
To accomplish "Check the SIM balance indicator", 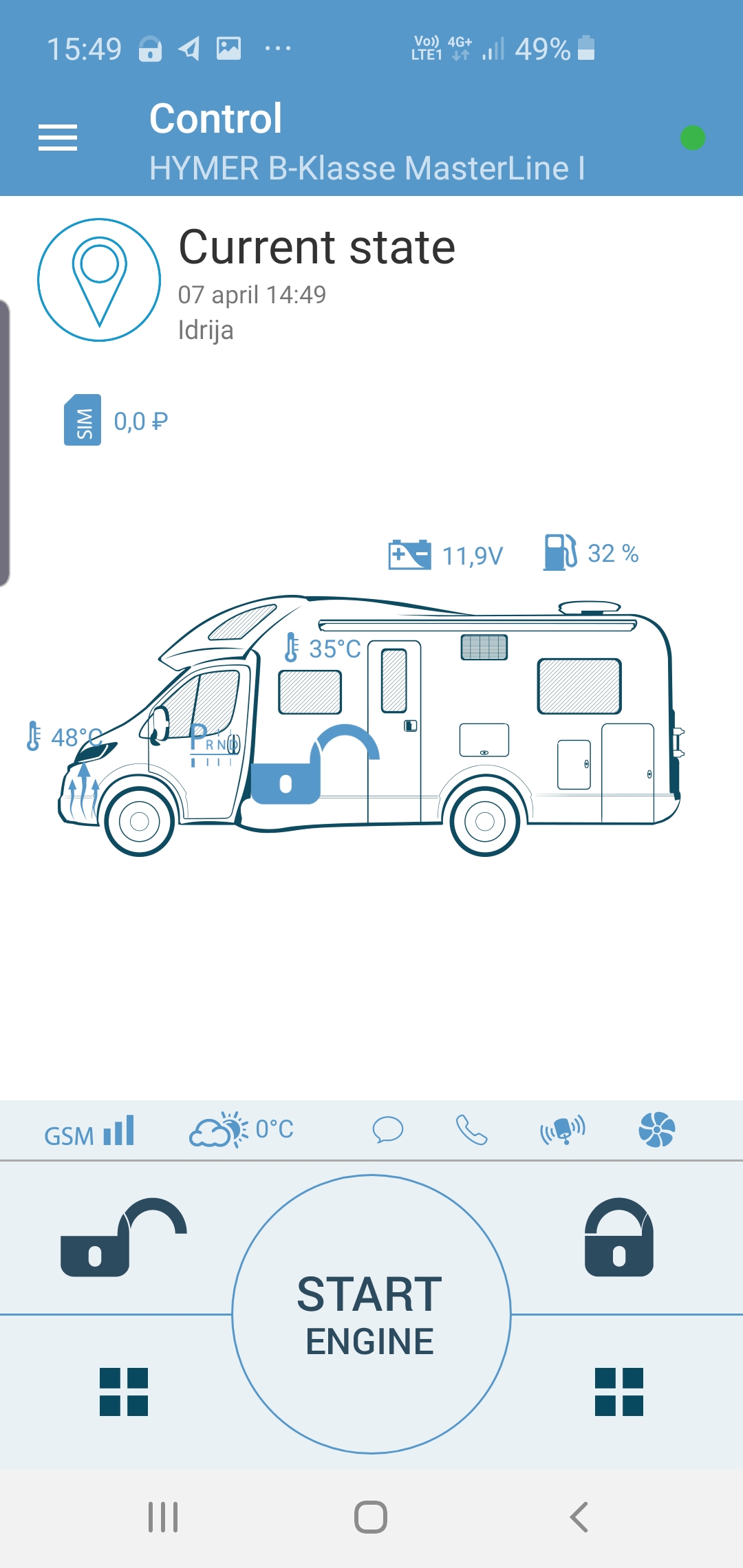I will pyautogui.click(x=116, y=420).
